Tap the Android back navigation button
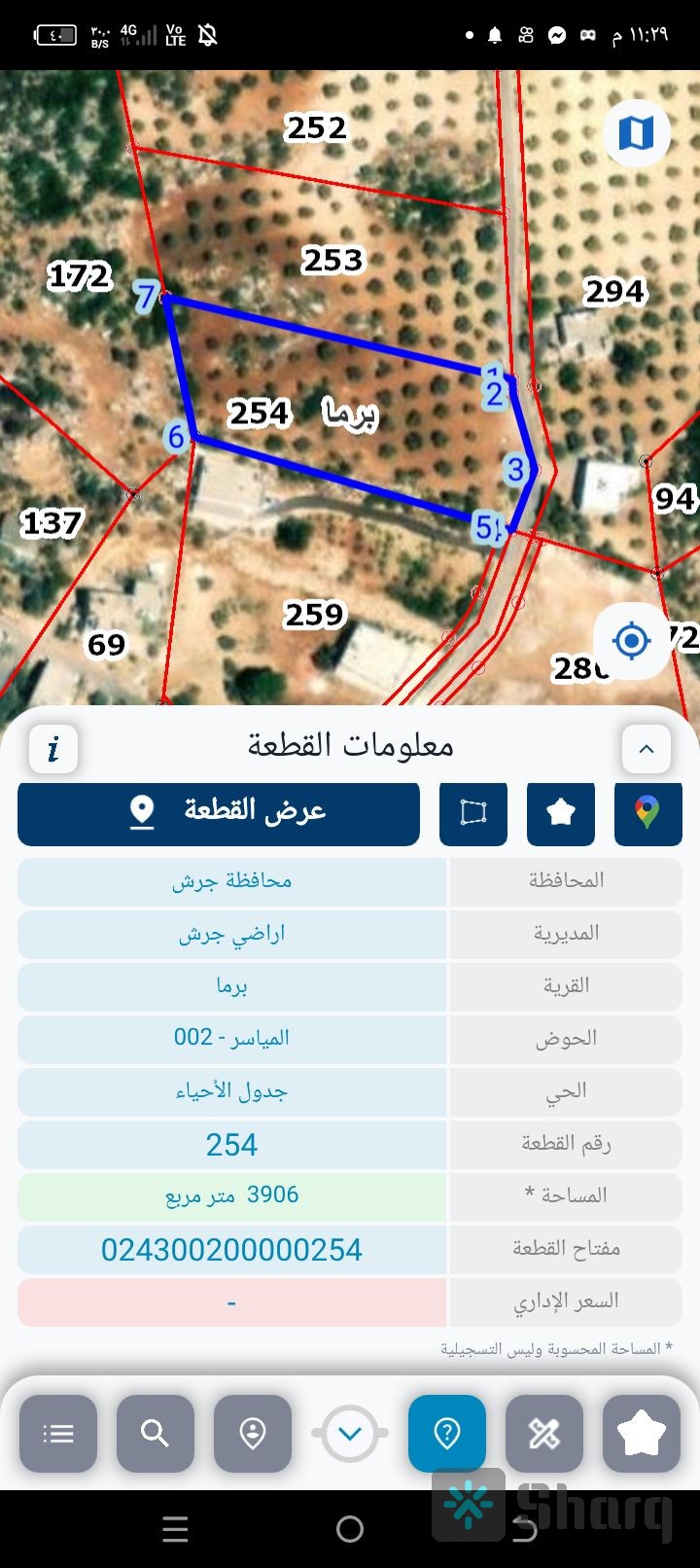This screenshot has height=1568, width=700. pyautogui.click(x=525, y=1528)
